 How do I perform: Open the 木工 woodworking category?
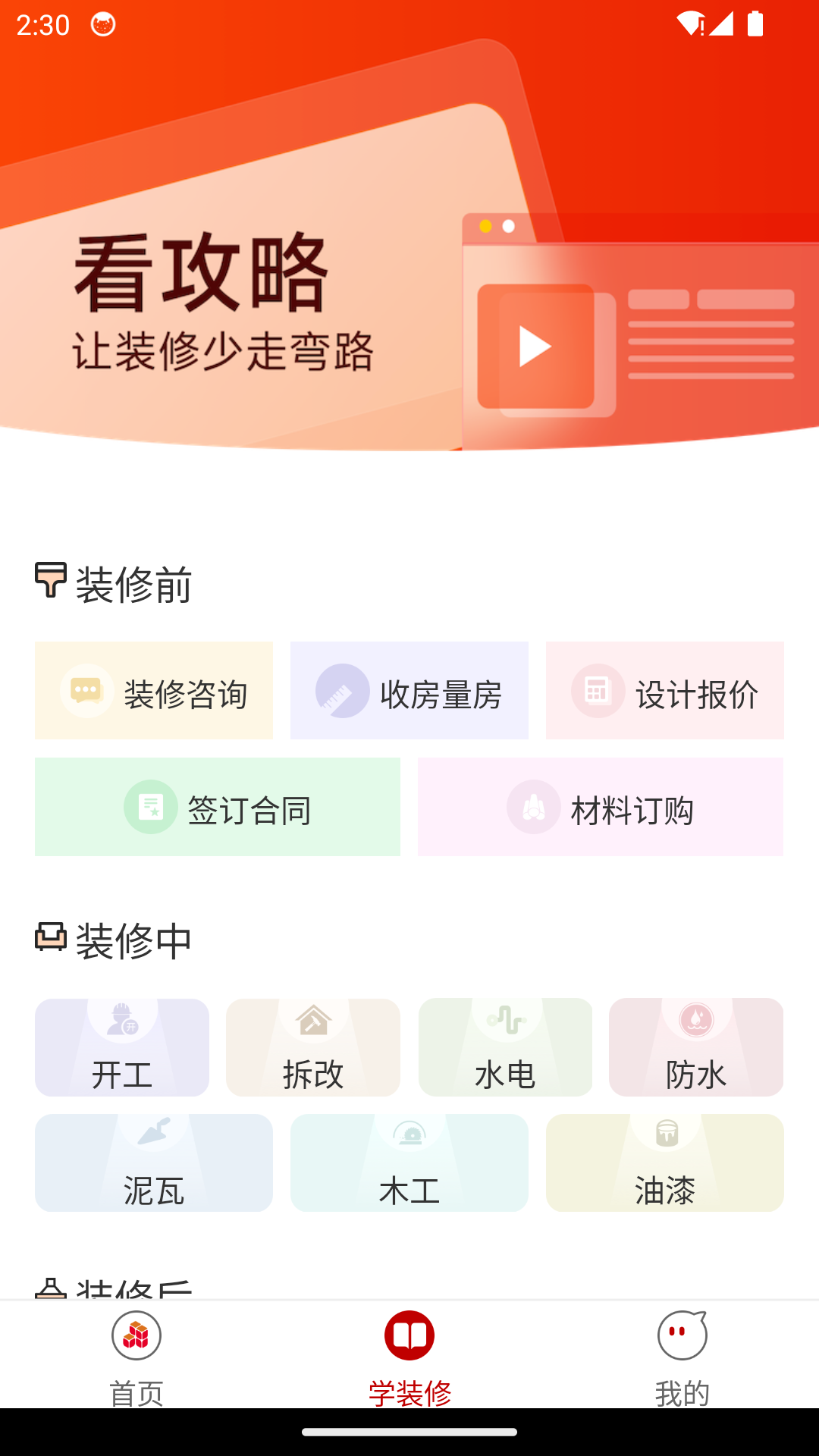[x=409, y=1163]
